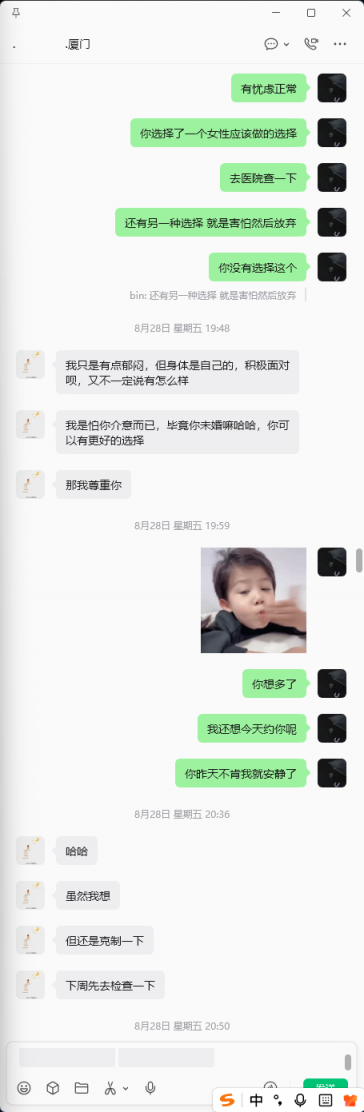Open the child blowing-kiss sticker image
364x1112 pixels.
[x=253, y=599]
